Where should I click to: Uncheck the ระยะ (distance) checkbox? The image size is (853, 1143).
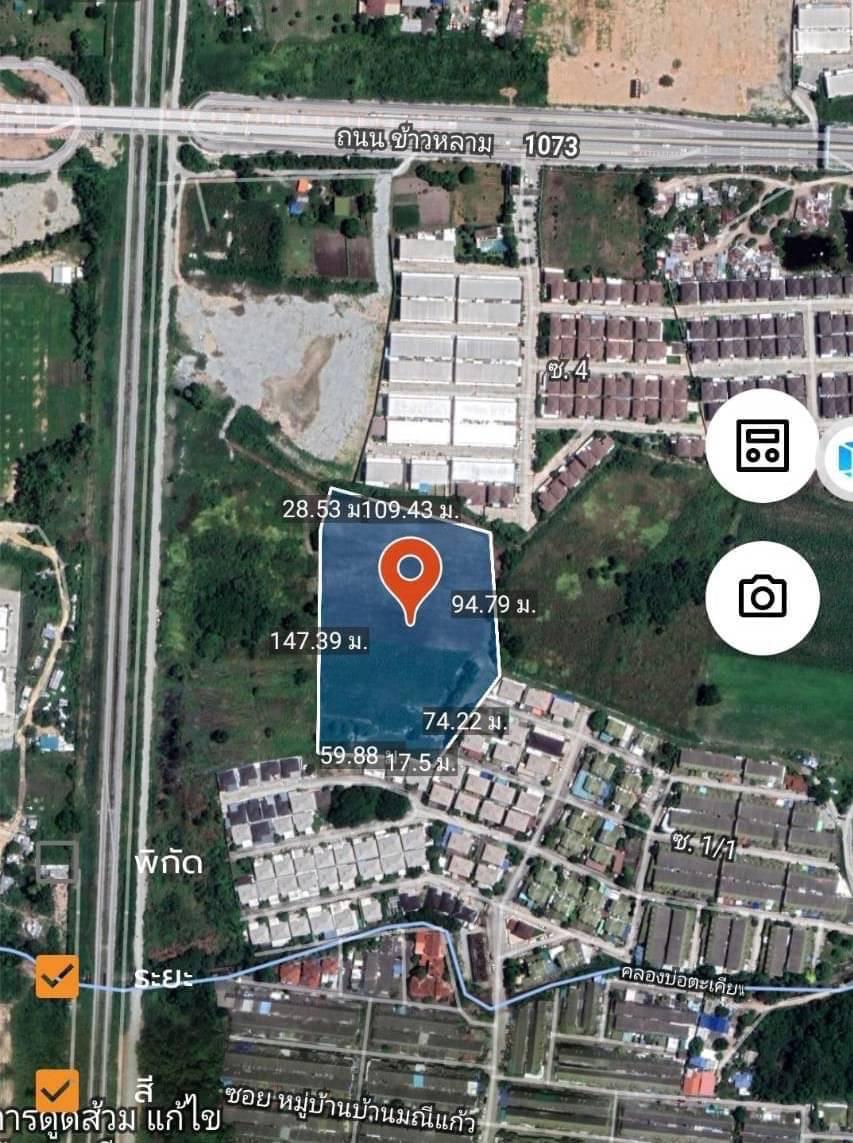click(x=57, y=977)
